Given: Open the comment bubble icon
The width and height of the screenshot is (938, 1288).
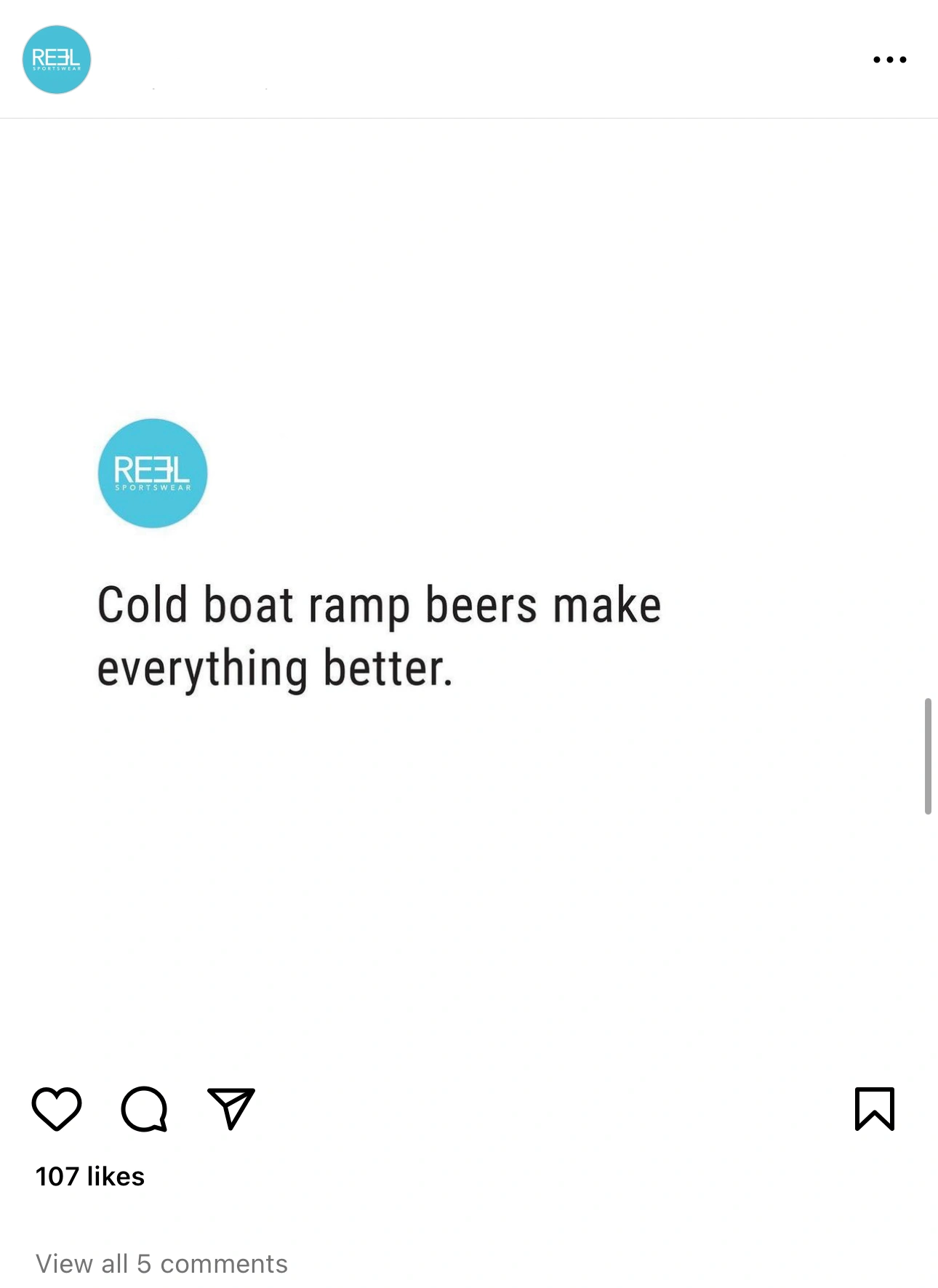Looking at the screenshot, I should (144, 1108).
